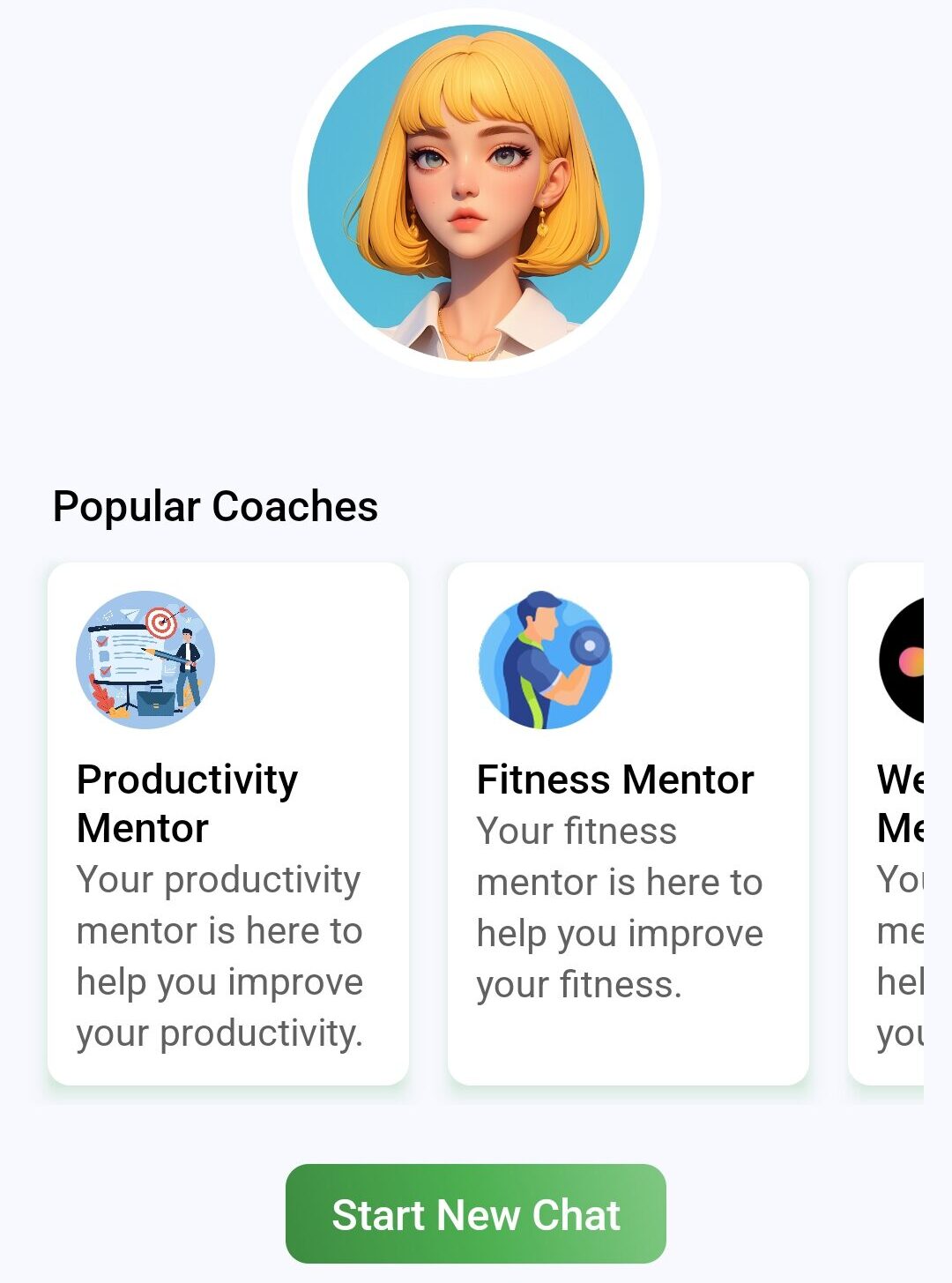Tap the blonde coach avatar
Screen dimensions: 952x1283
pyautogui.click(x=475, y=192)
